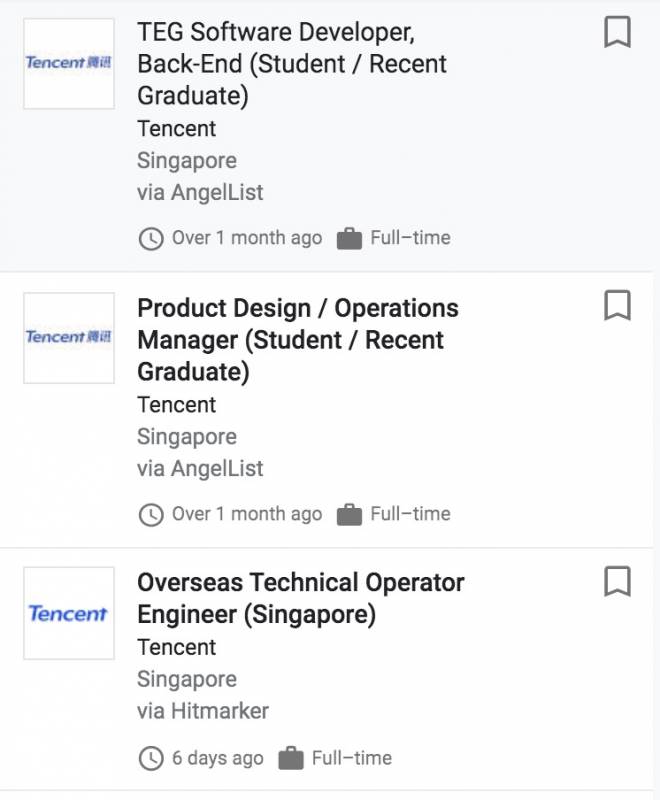Save the Product Design / Operations Manager job
This screenshot has width=660, height=800.
click(617, 306)
